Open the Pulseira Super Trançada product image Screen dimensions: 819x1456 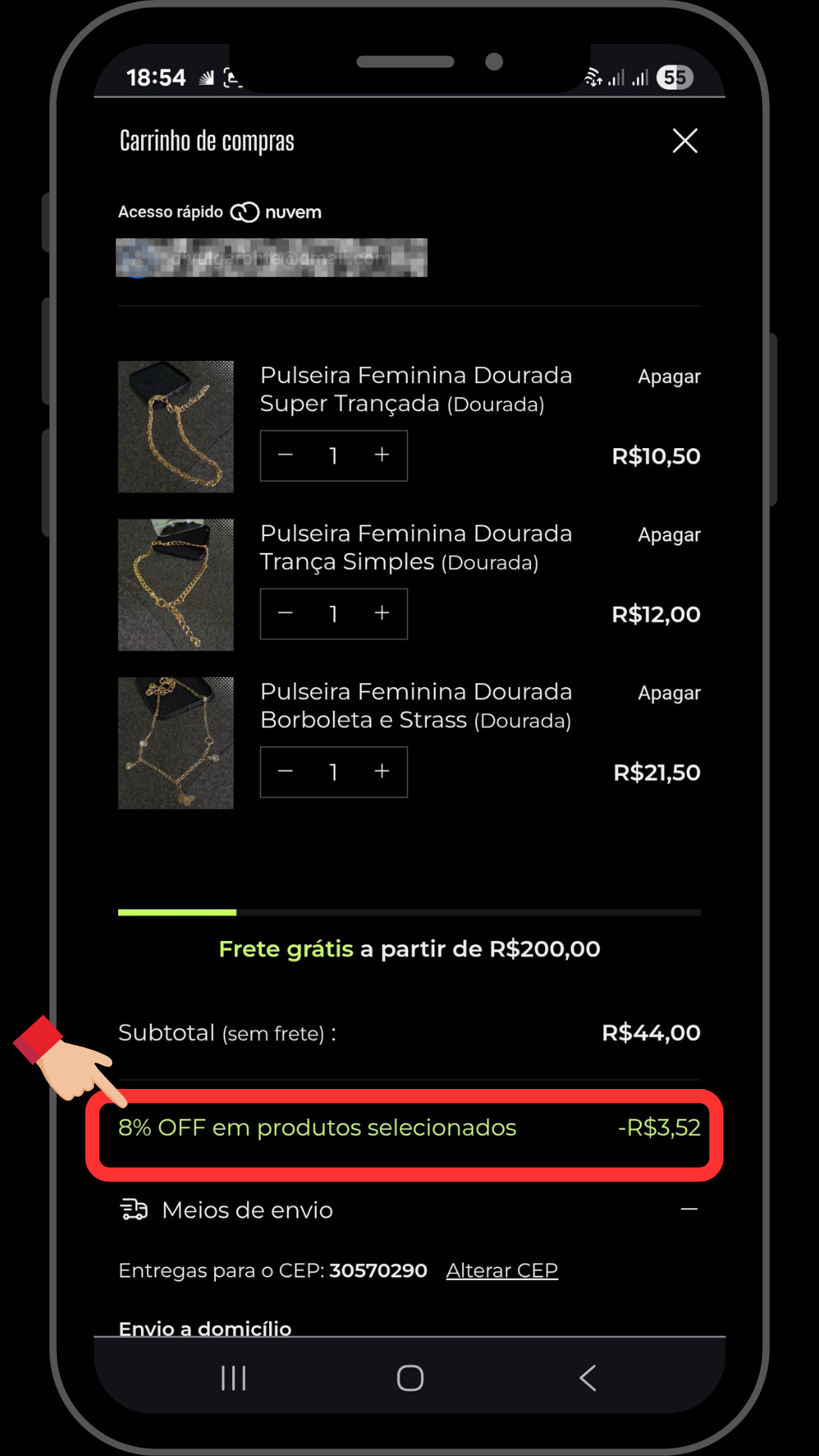pyautogui.click(x=176, y=427)
